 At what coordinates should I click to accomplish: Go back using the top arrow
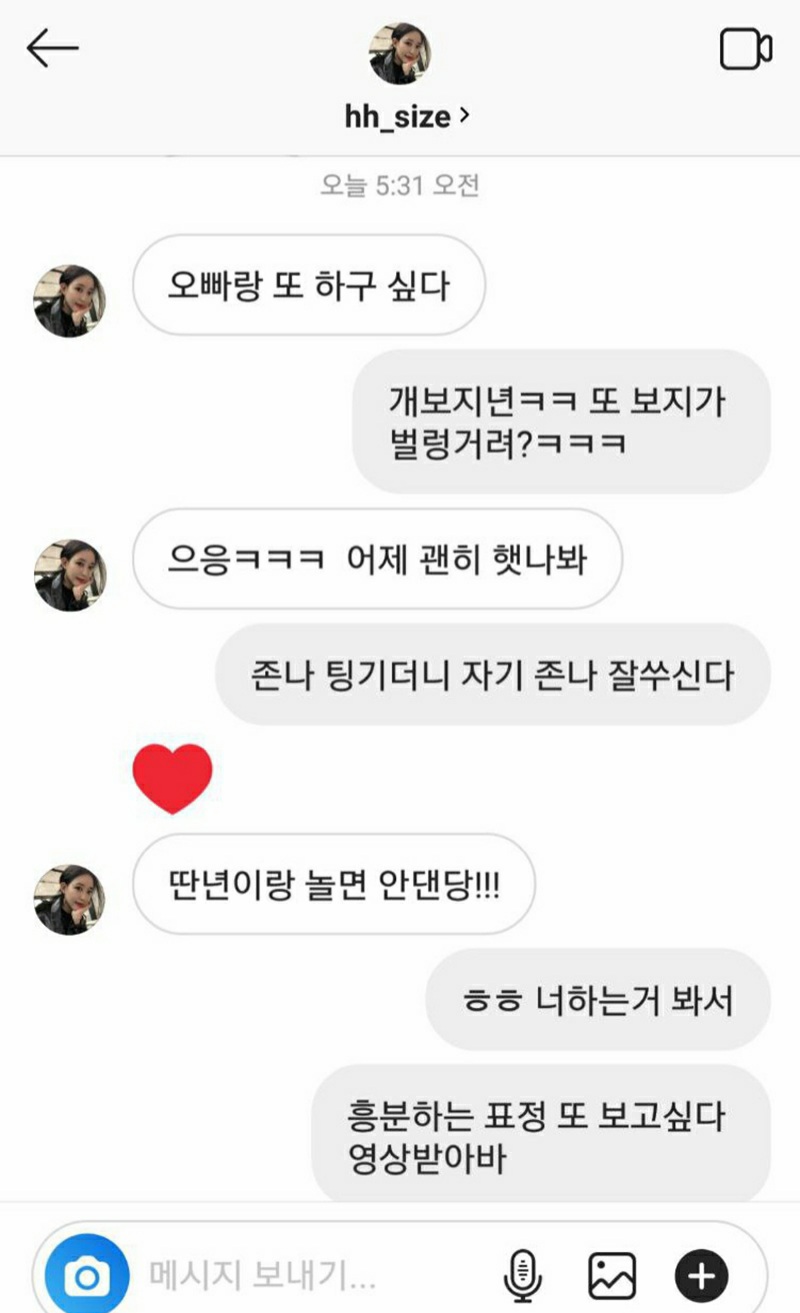[52, 48]
